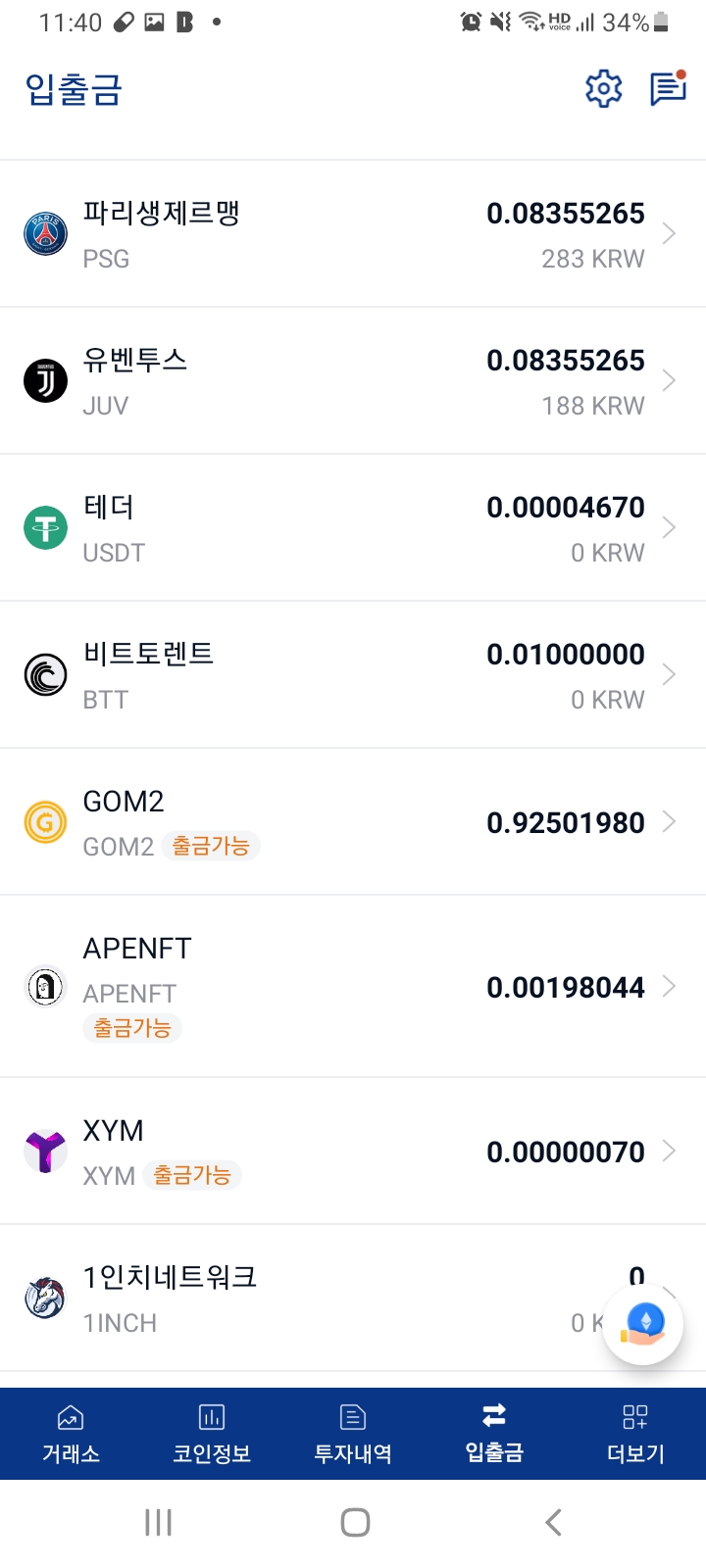This screenshot has height=1568, width=706.
Task: Open the settings gear icon
Action: point(603,89)
